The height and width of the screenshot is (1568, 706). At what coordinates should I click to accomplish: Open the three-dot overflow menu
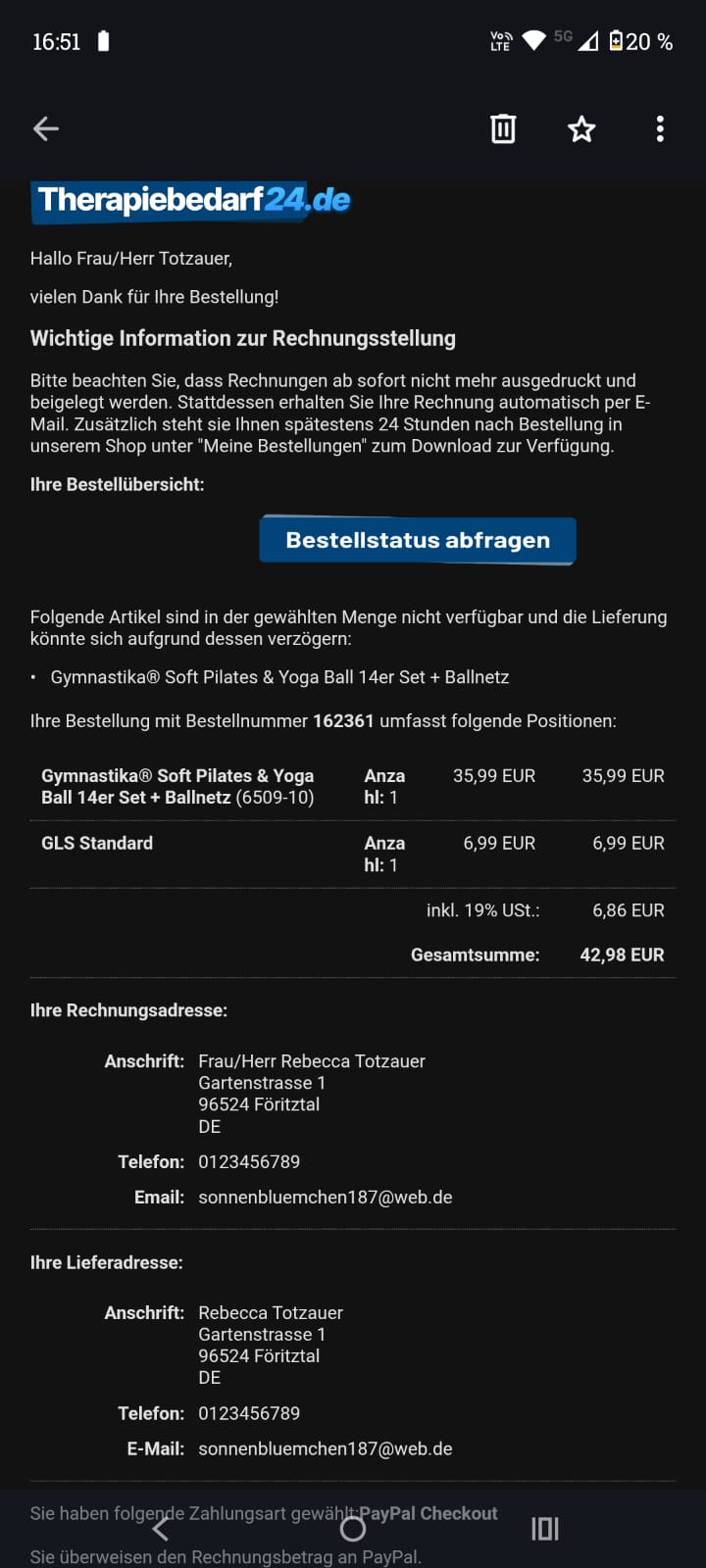pos(660,128)
